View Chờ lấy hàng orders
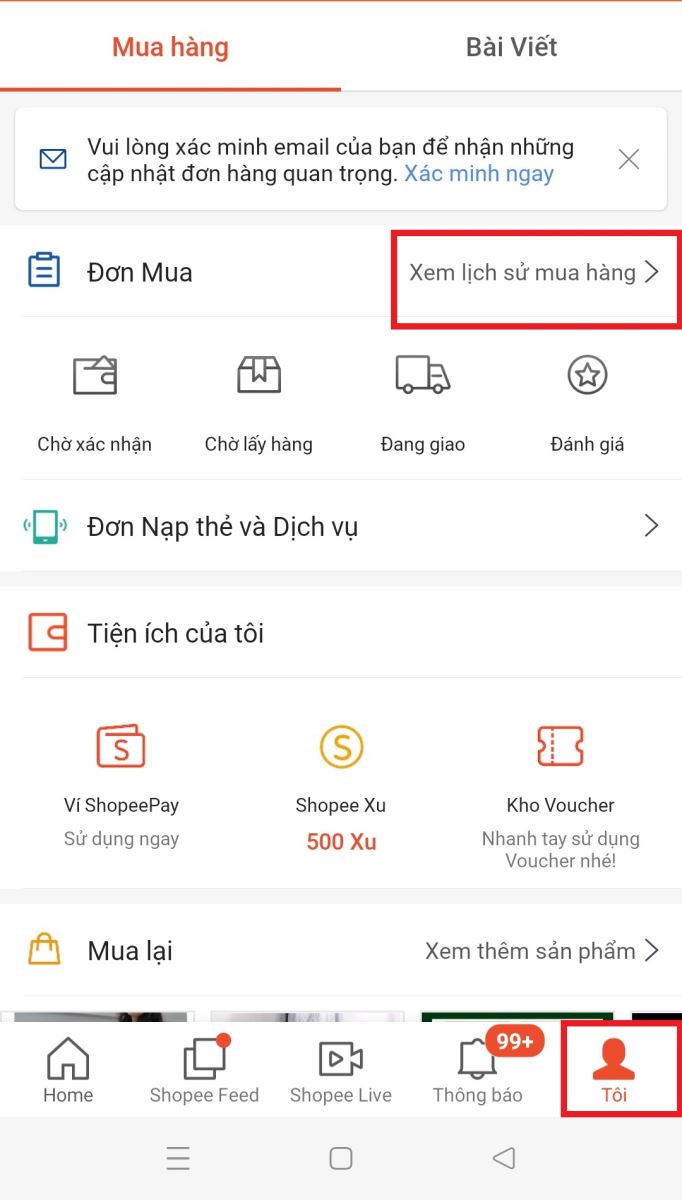This screenshot has width=682, height=1200. [x=258, y=402]
